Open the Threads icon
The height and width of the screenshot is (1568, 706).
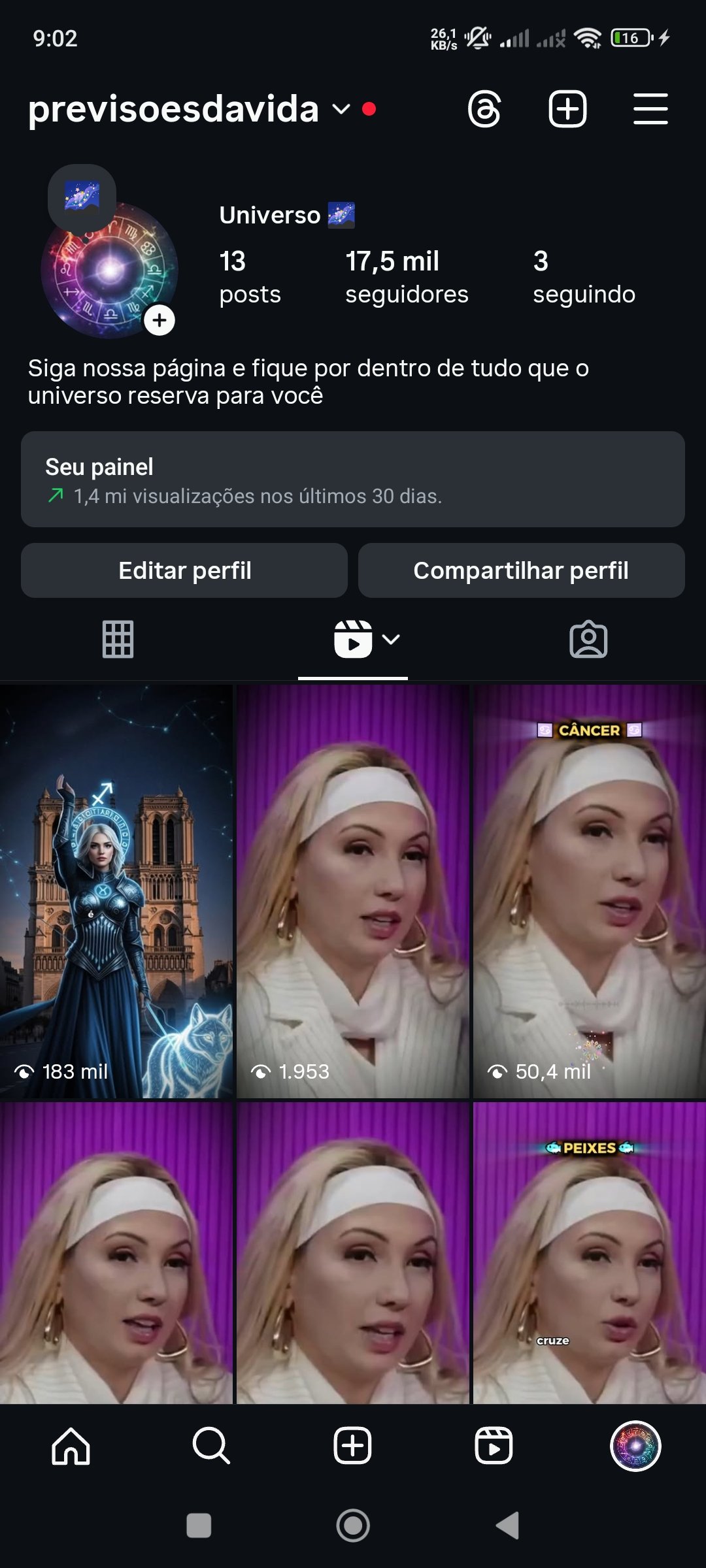[x=484, y=109]
